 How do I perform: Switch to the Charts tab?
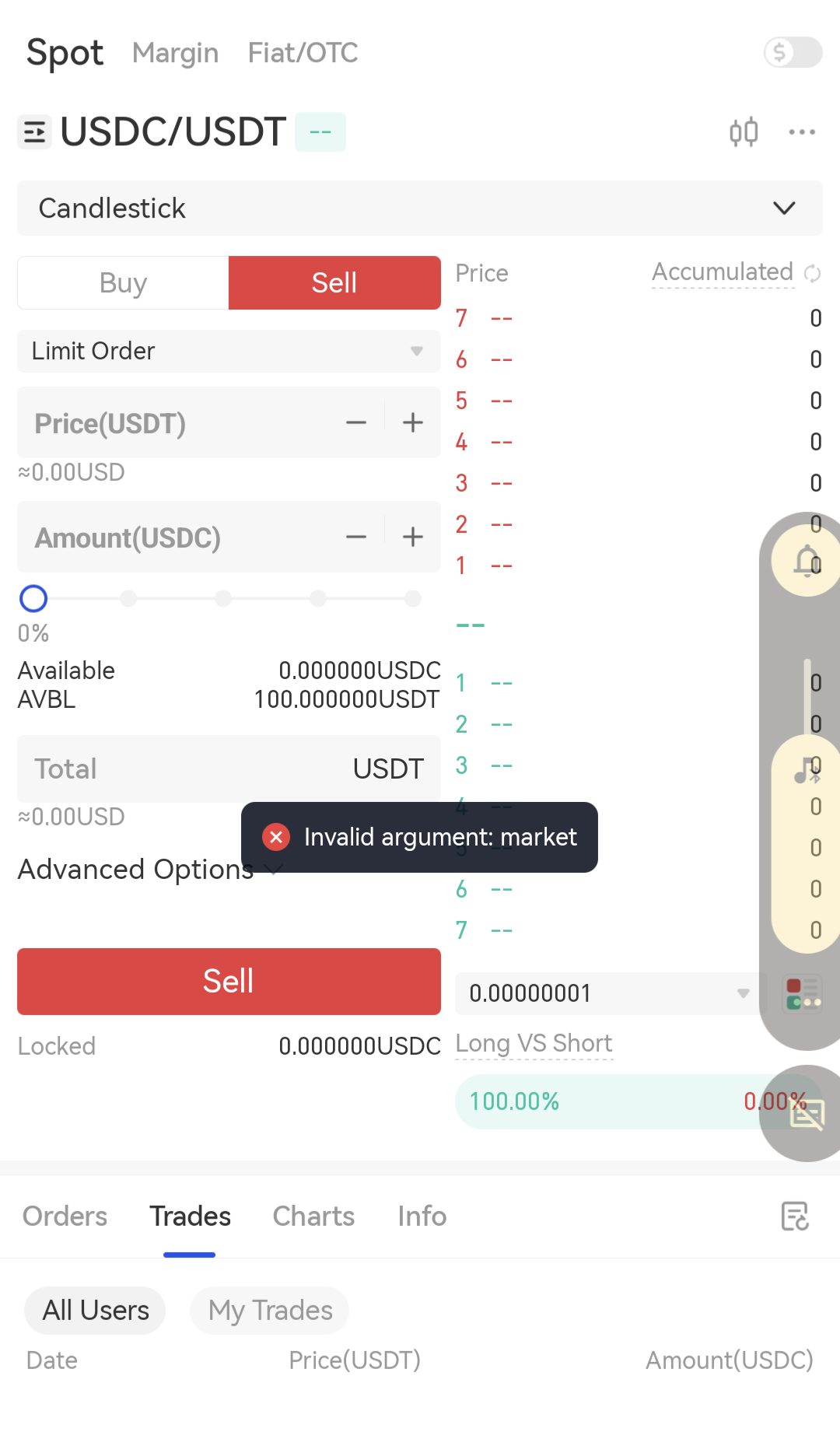pos(313,1216)
